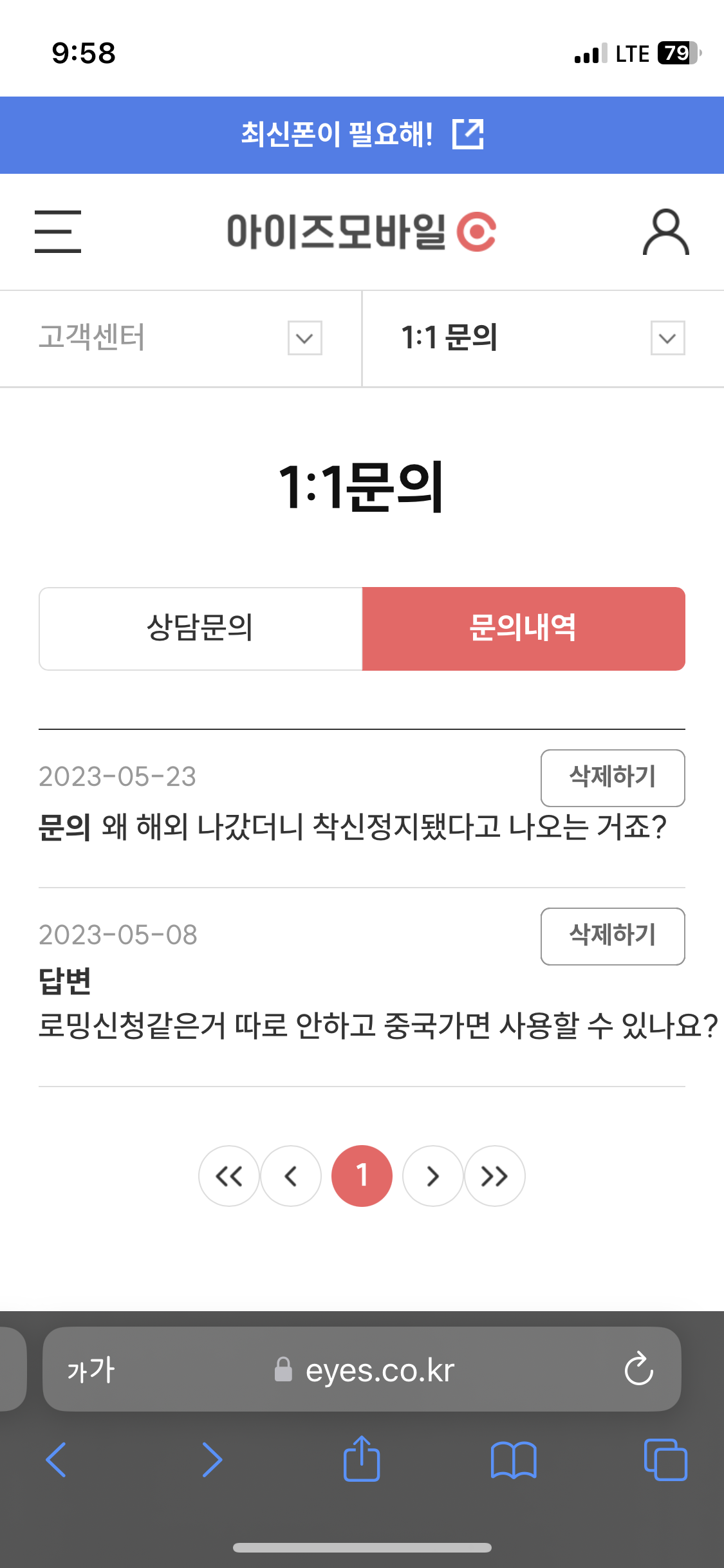Open the Safari tabs overview
This screenshot has width=724, height=1568.
665,1460
